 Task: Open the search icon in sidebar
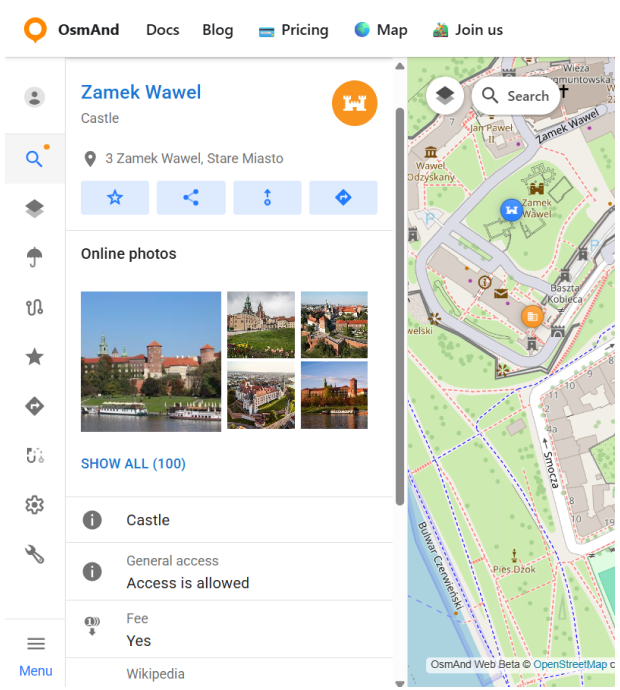tap(35, 159)
